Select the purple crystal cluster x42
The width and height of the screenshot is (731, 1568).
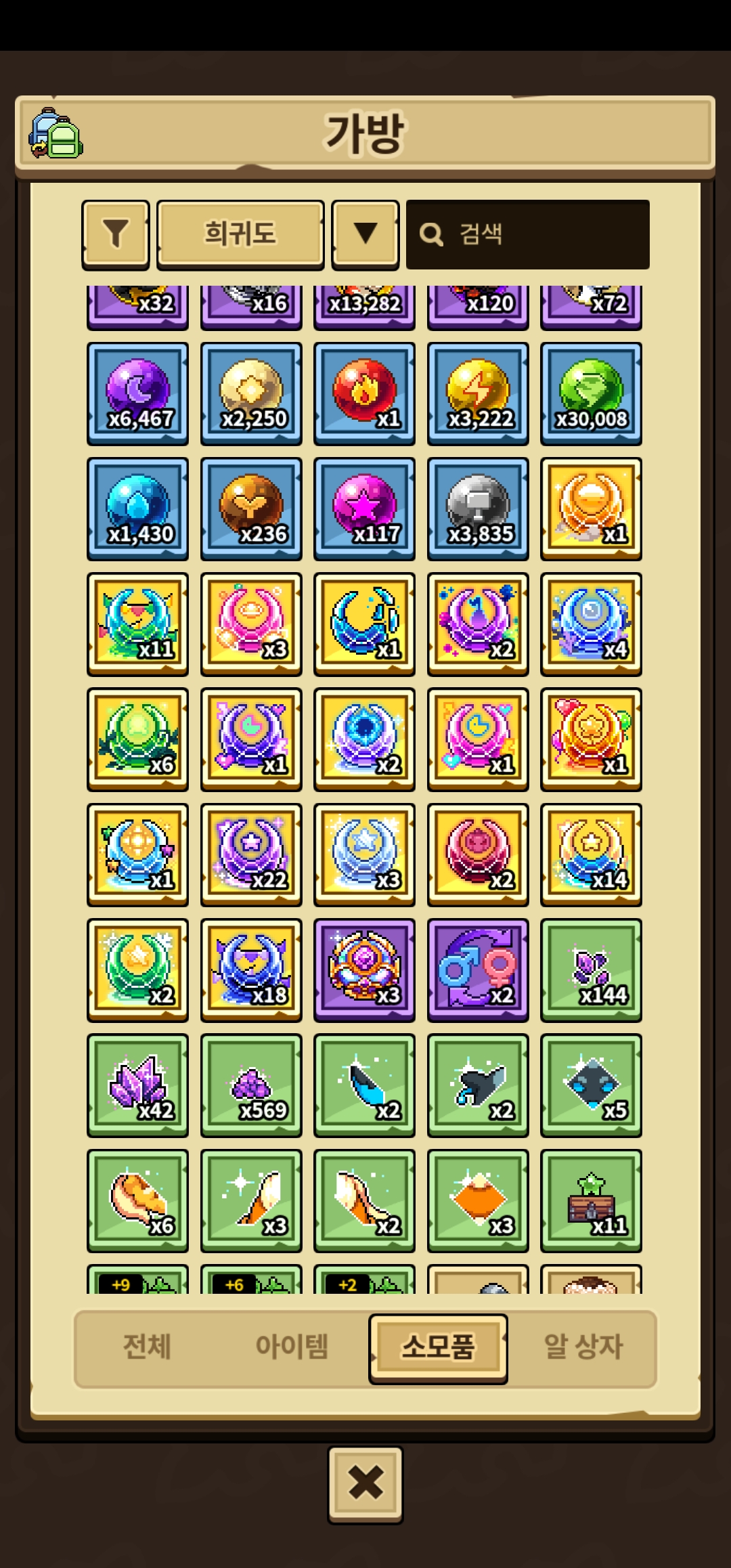pyautogui.click(x=137, y=1085)
